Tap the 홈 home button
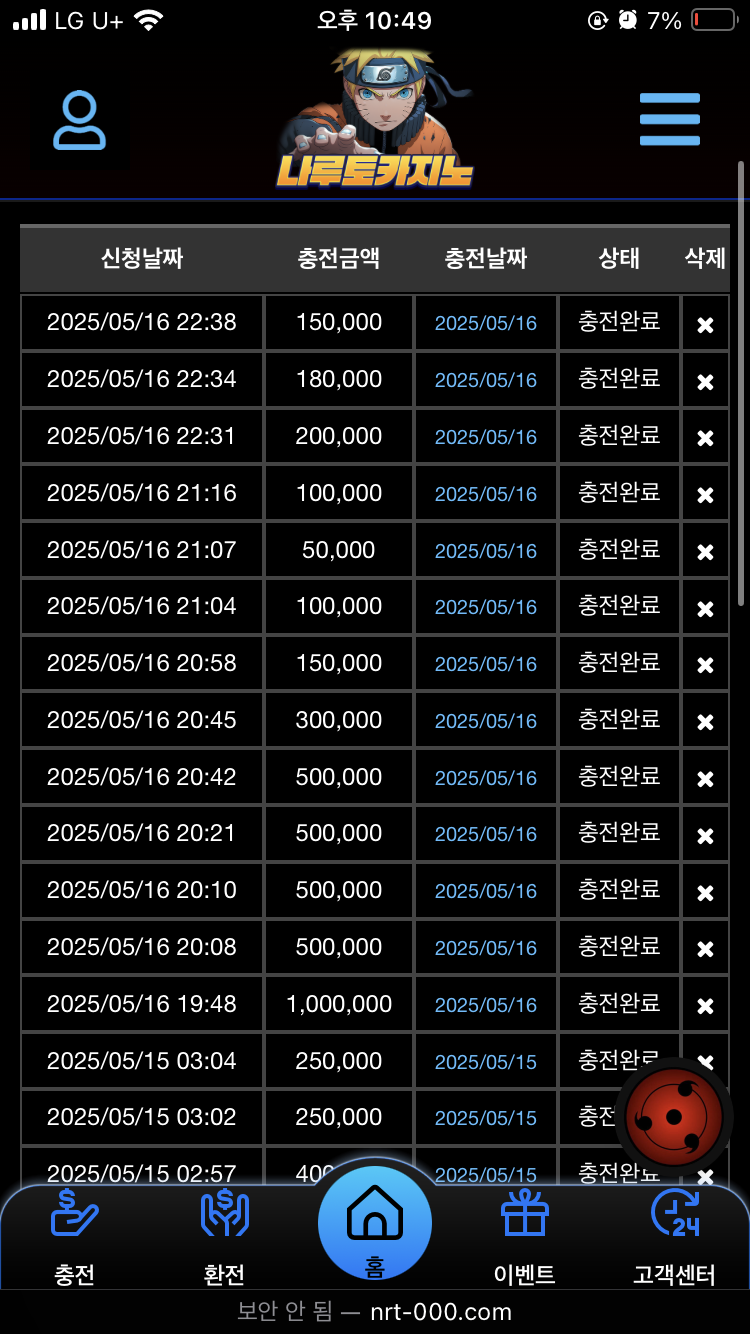The image size is (750, 1334). [x=375, y=1223]
